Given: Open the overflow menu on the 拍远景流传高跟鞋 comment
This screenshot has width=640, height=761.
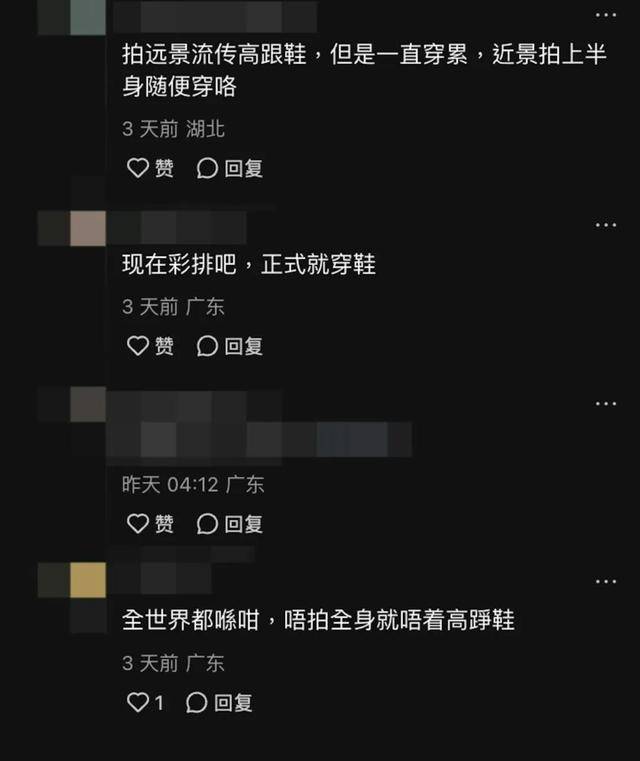Looking at the screenshot, I should pos(606,15).
